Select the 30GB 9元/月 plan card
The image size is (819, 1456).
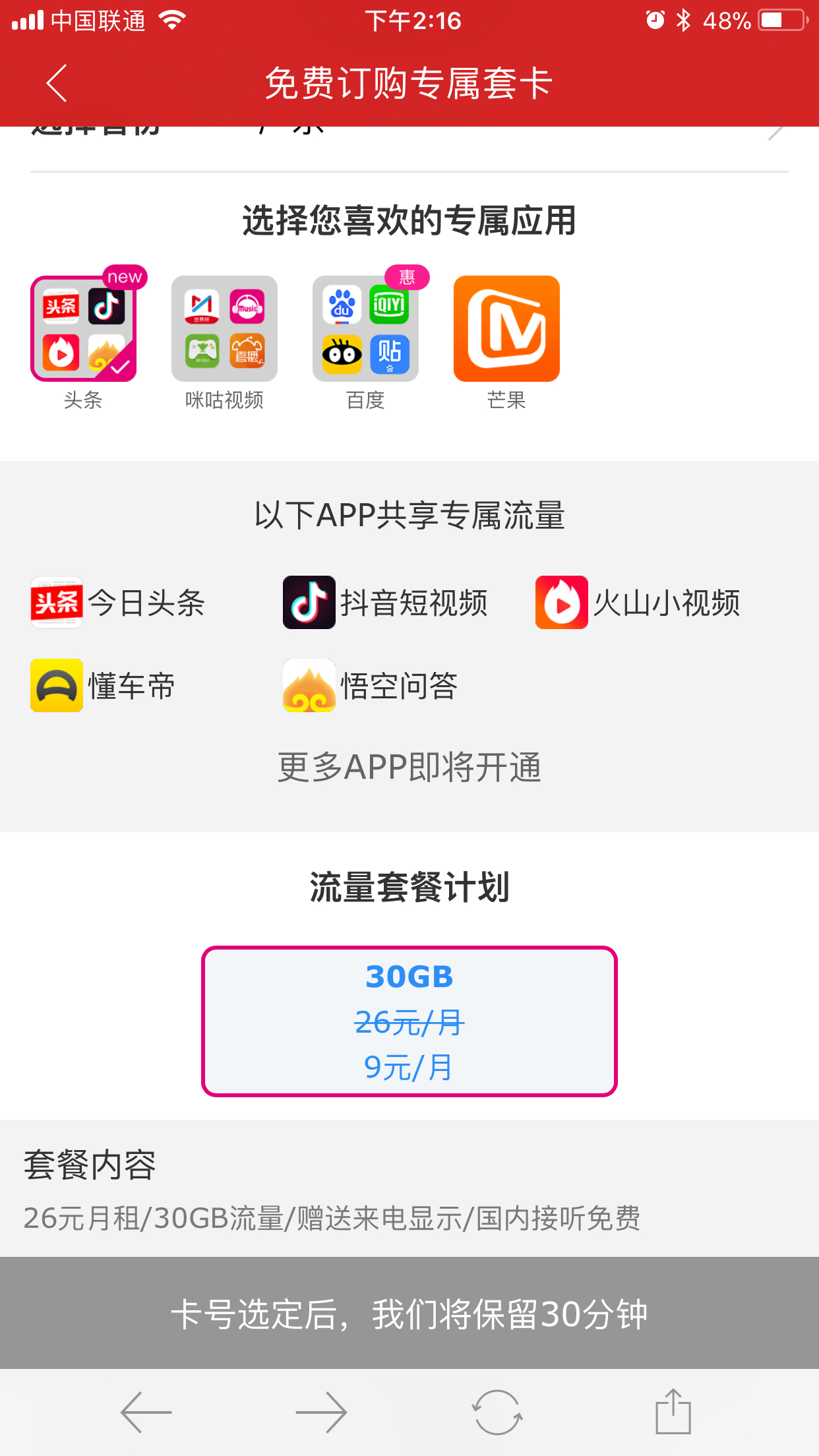409,1022
